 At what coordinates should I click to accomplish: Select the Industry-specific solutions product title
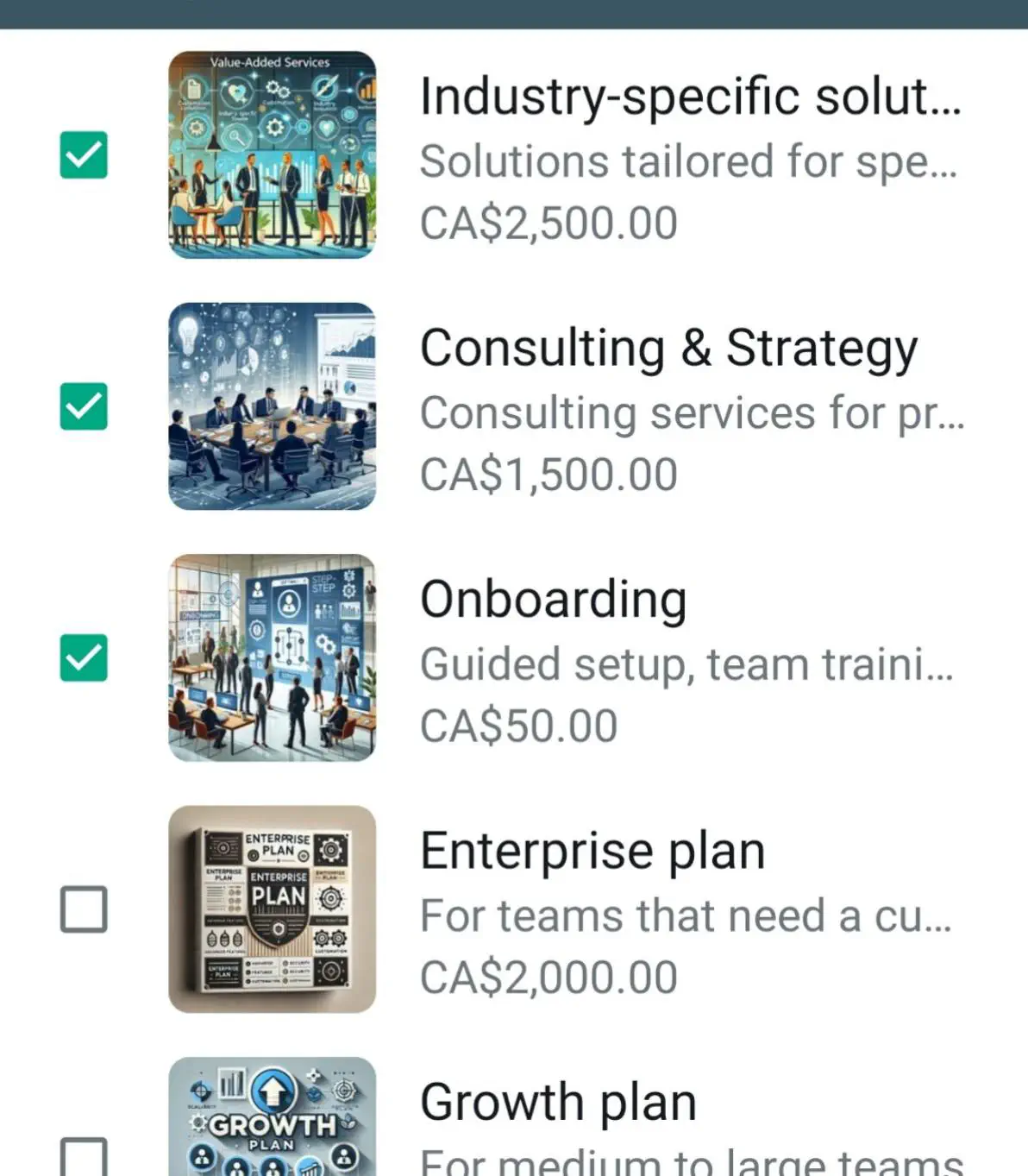pos(690,95)
